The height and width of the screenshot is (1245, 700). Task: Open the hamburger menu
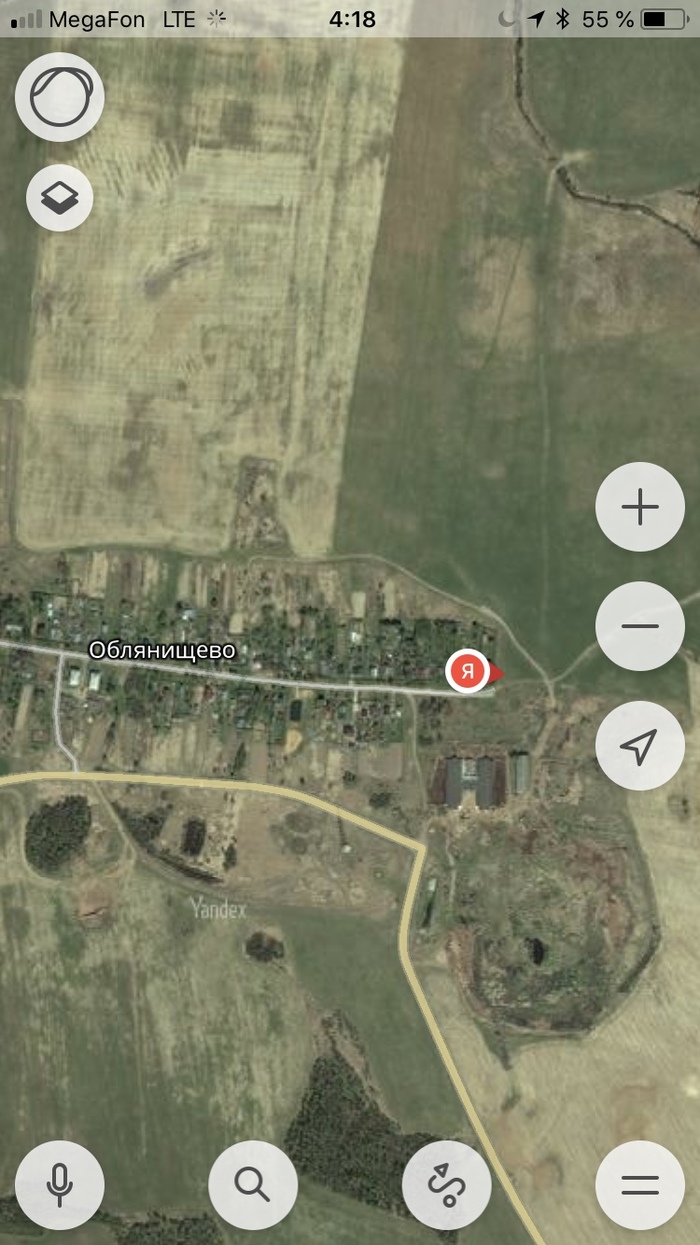(640, 1185)
